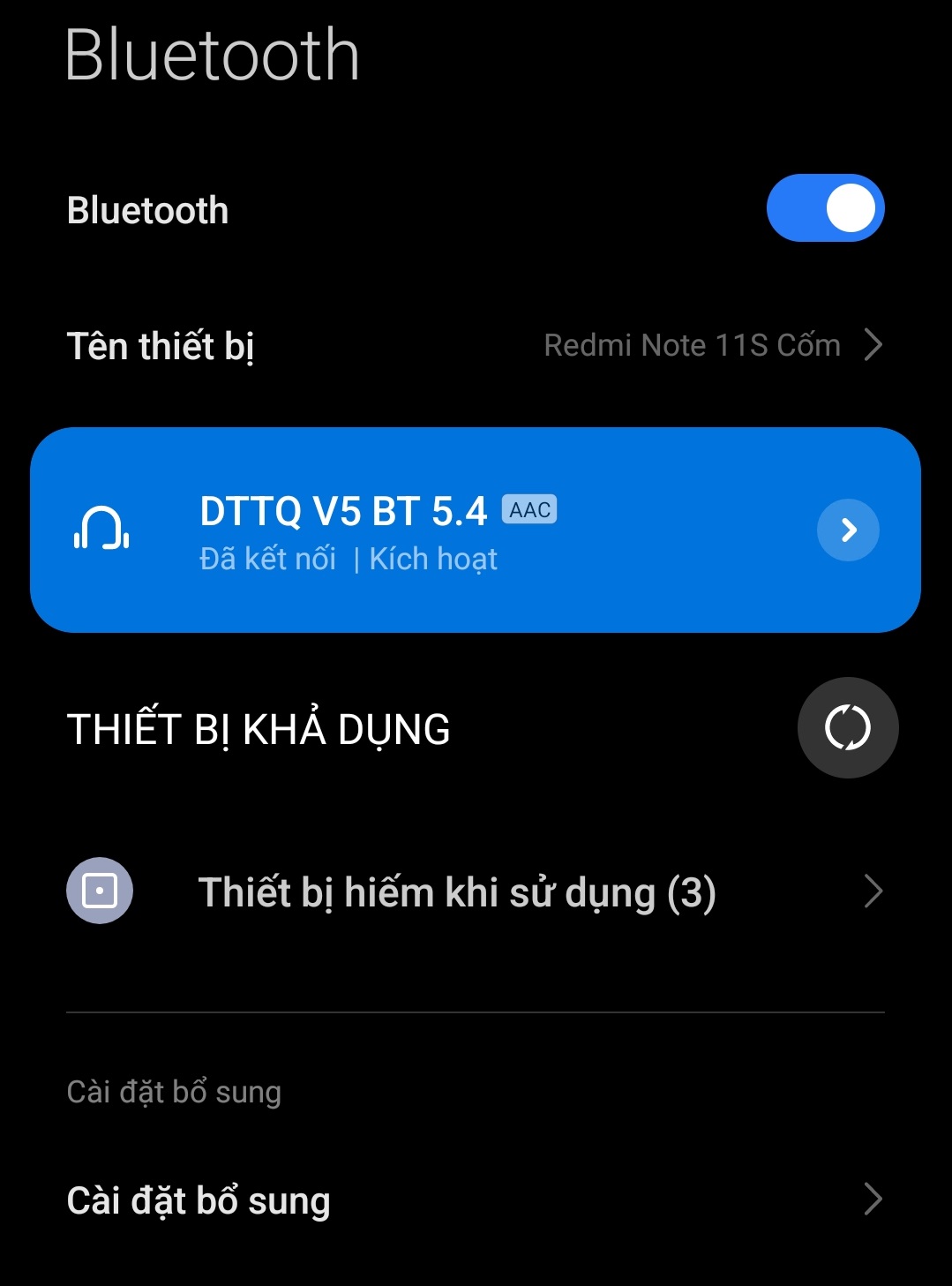This screenshot has height=1286, width=952.
Task: Click the AAC codec badge
Action: 530,508
